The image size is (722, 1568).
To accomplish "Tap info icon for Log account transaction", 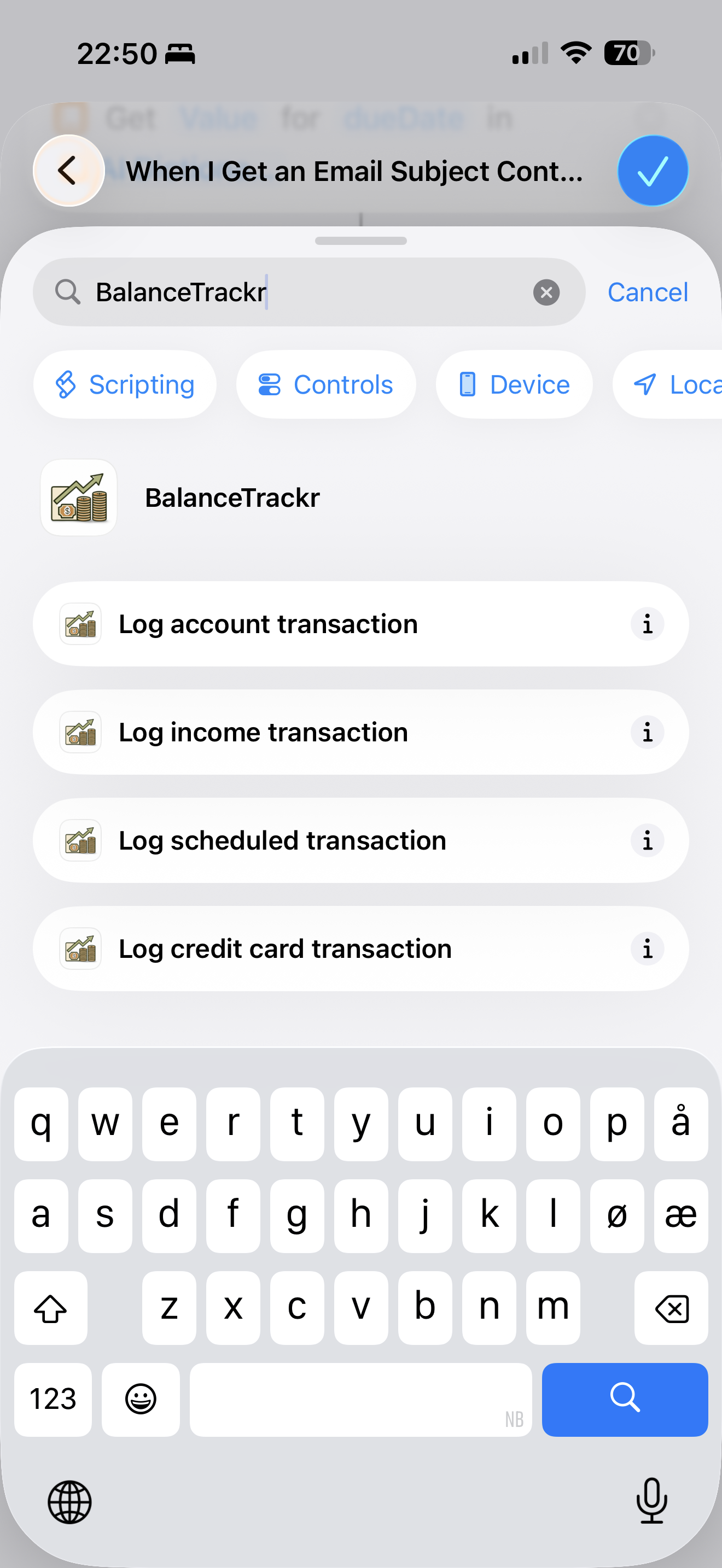I will pyautogui.click(x=647, y=624).
